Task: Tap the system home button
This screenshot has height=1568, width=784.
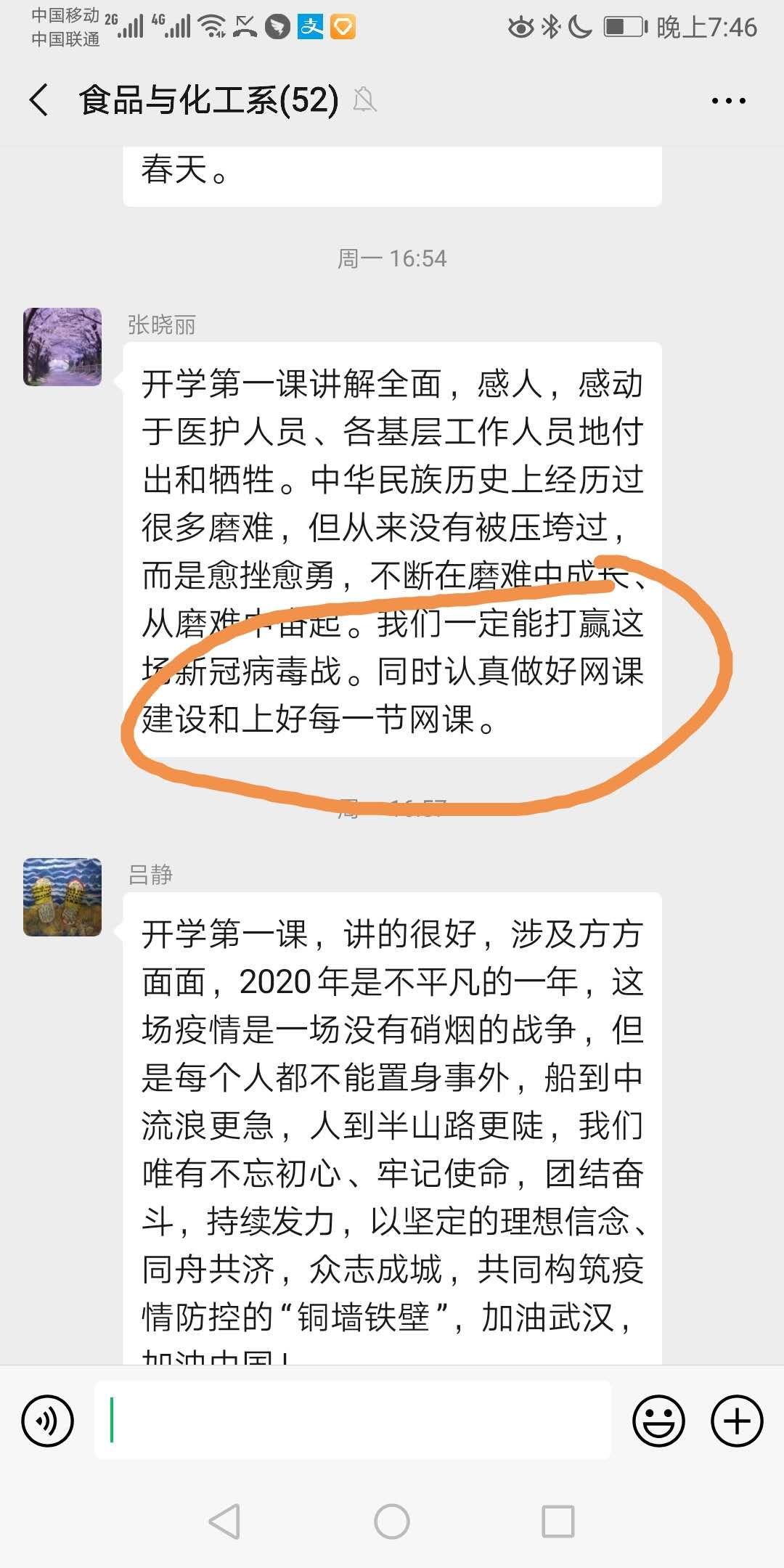Action: click(x=392, y=1522)
